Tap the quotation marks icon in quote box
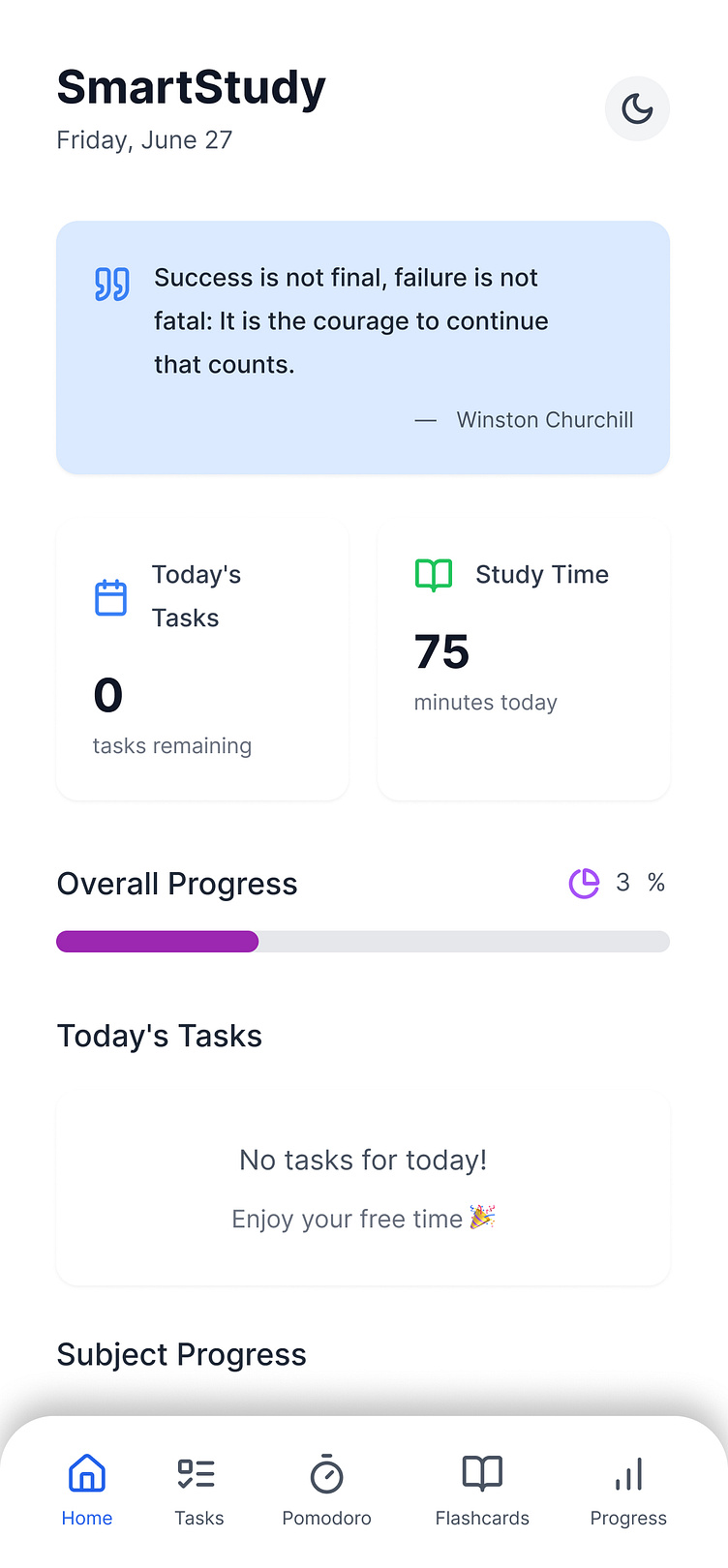The image size is (728, 1568). click(111, 284)
